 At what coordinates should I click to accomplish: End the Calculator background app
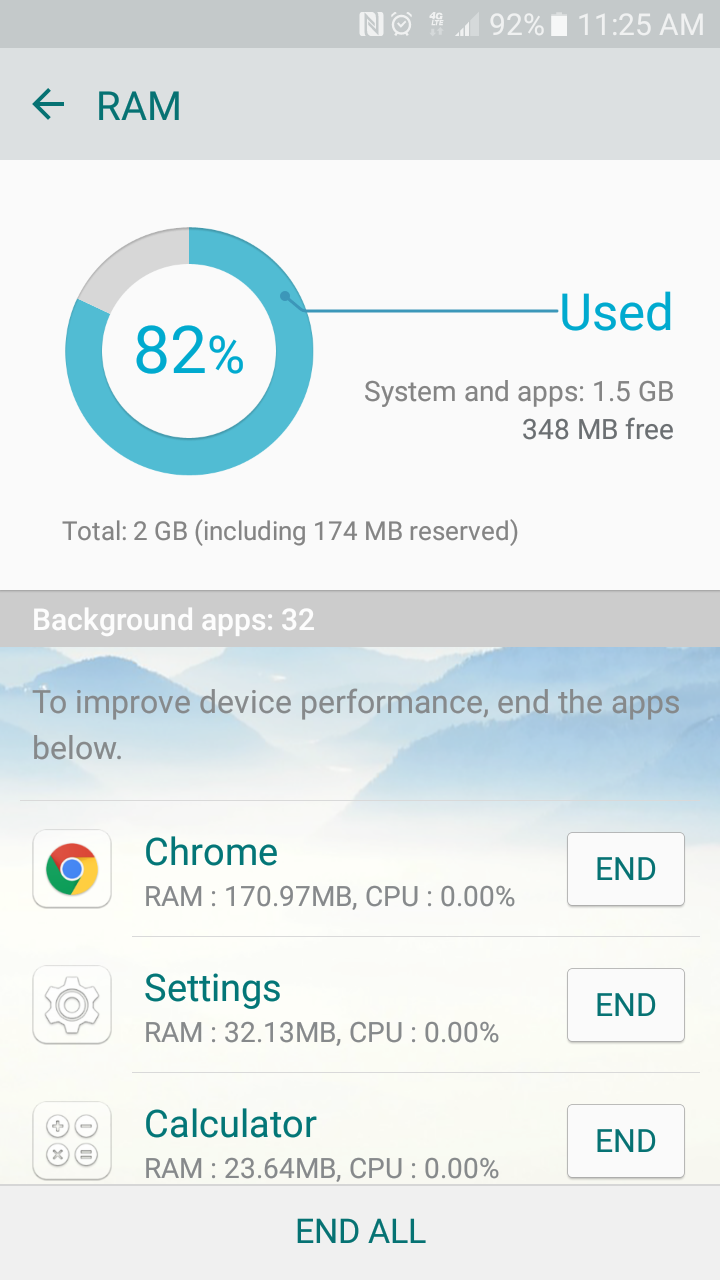click(x=626, y=1141)
